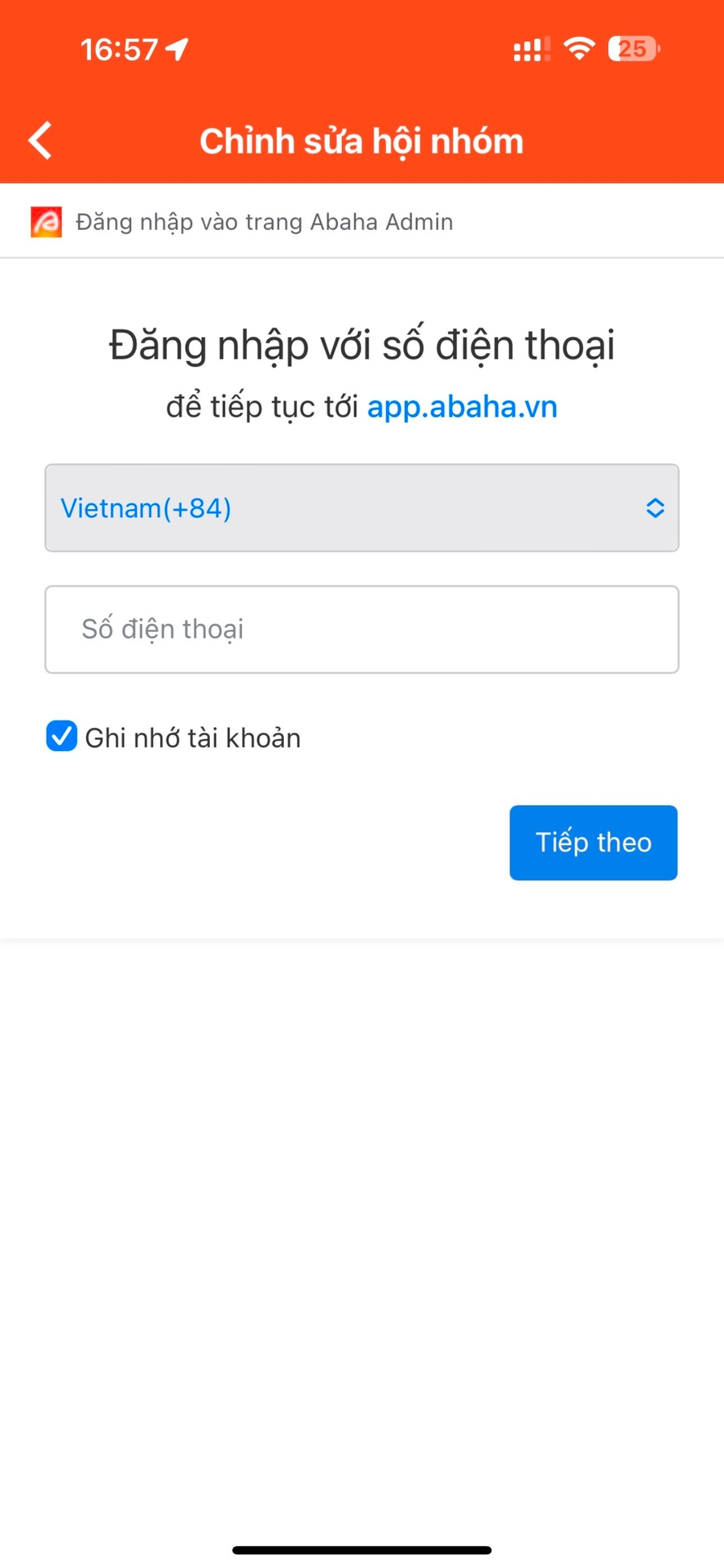This screenshot has height=1568, width=724.
Task: Tap the Tiếp theo button
Action: (593, 843)
